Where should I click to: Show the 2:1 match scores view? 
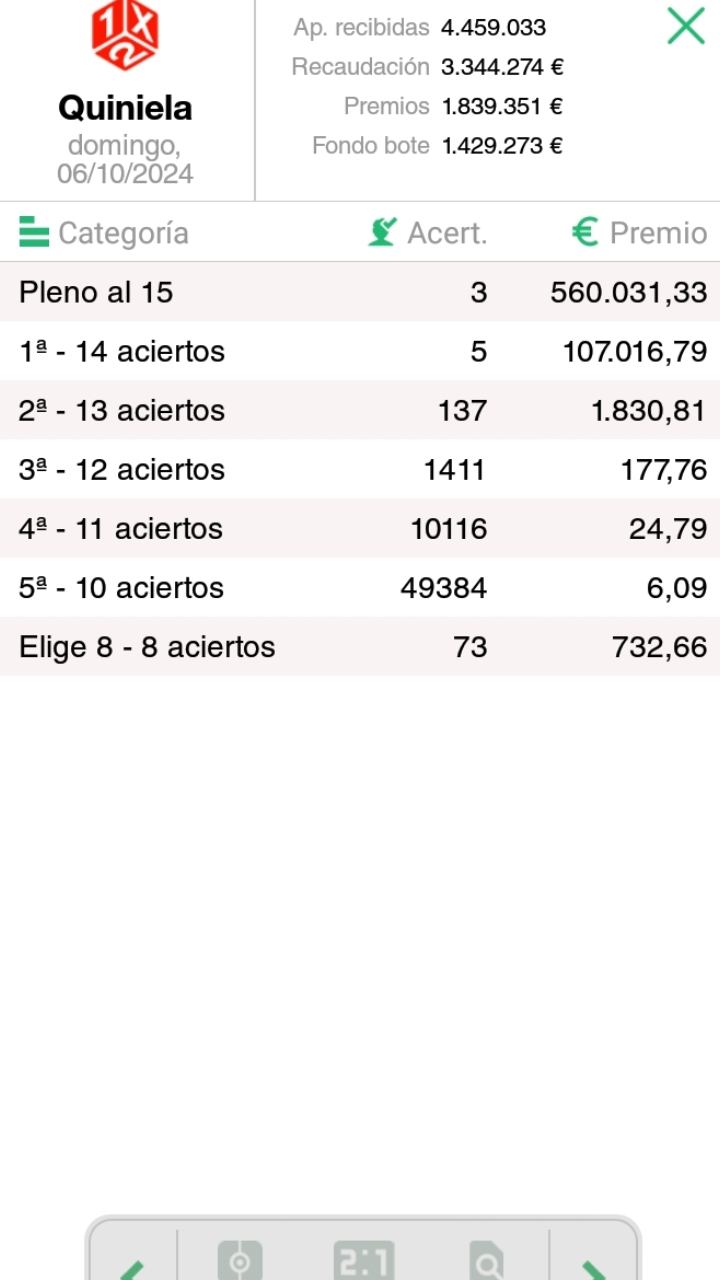point(364,1262)
